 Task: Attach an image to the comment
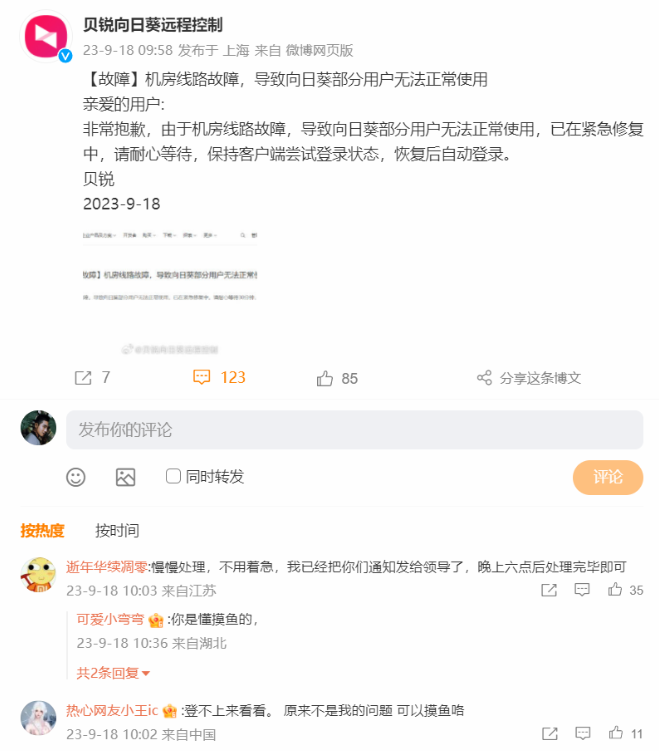(125, 477)
